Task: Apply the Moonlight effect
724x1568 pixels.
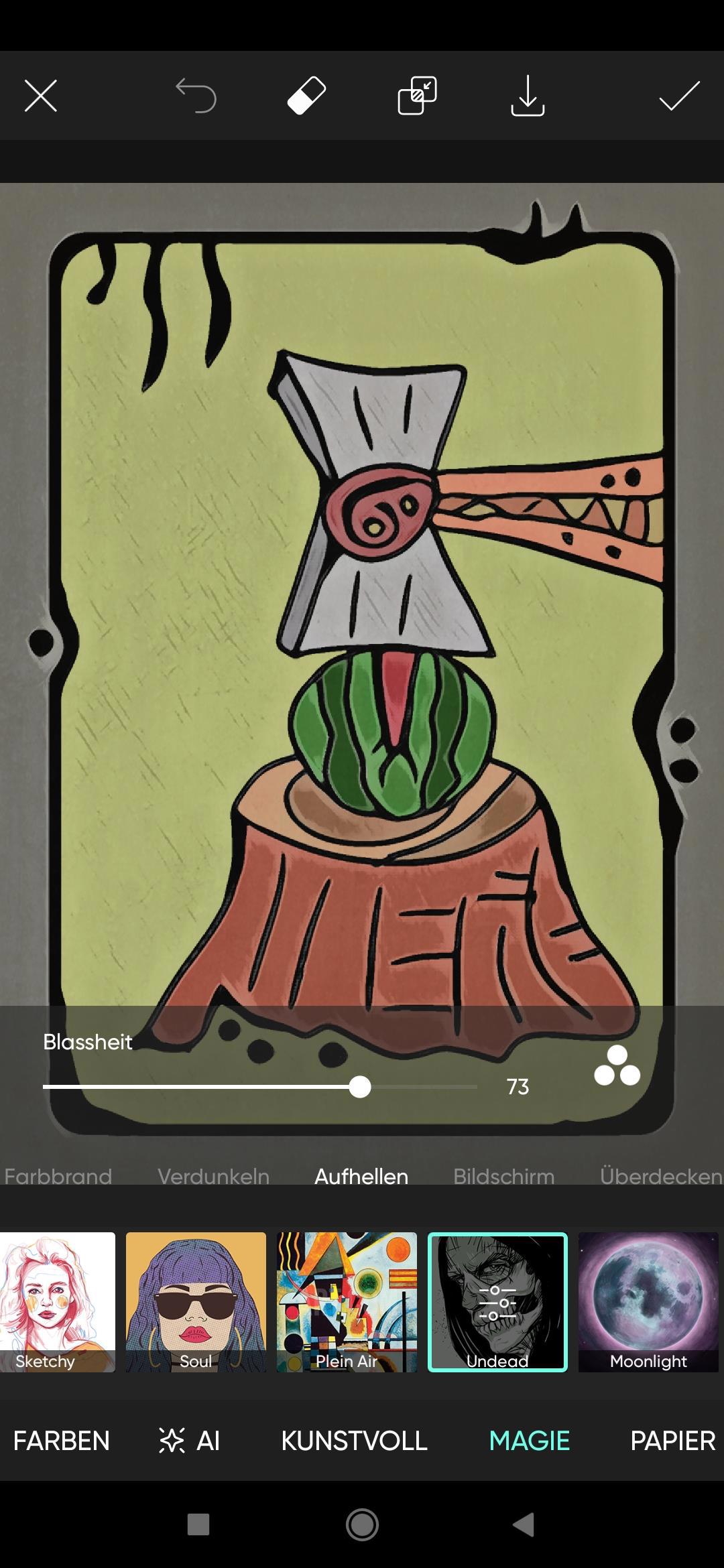Action: (x=648, y=1301)
